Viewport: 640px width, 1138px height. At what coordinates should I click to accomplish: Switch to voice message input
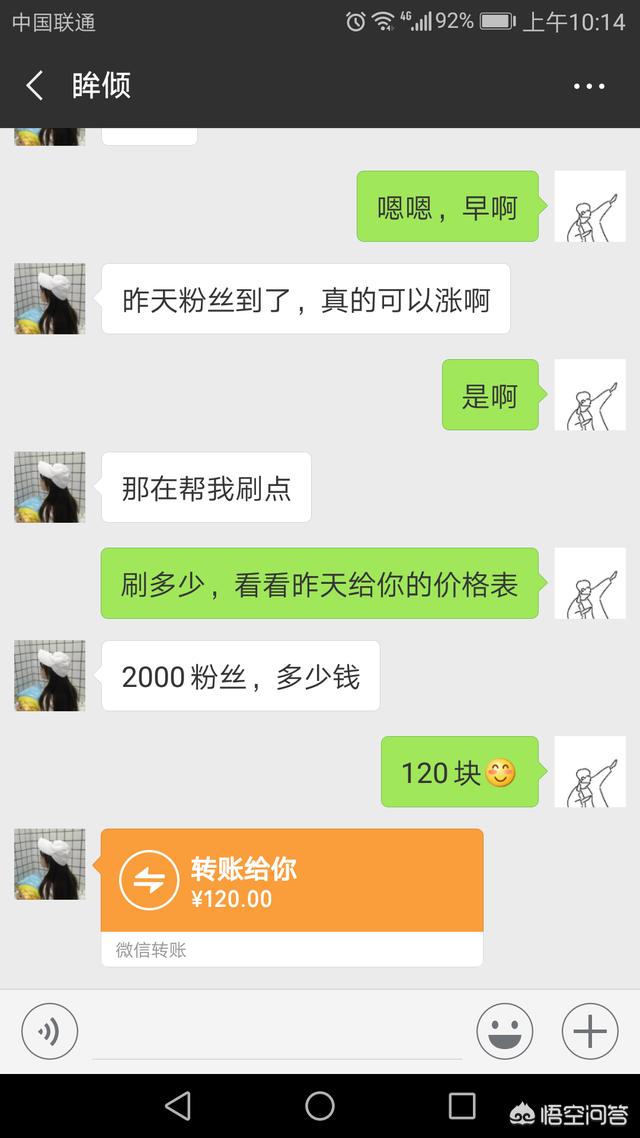pyautogui.click(x=49, y=1031)
